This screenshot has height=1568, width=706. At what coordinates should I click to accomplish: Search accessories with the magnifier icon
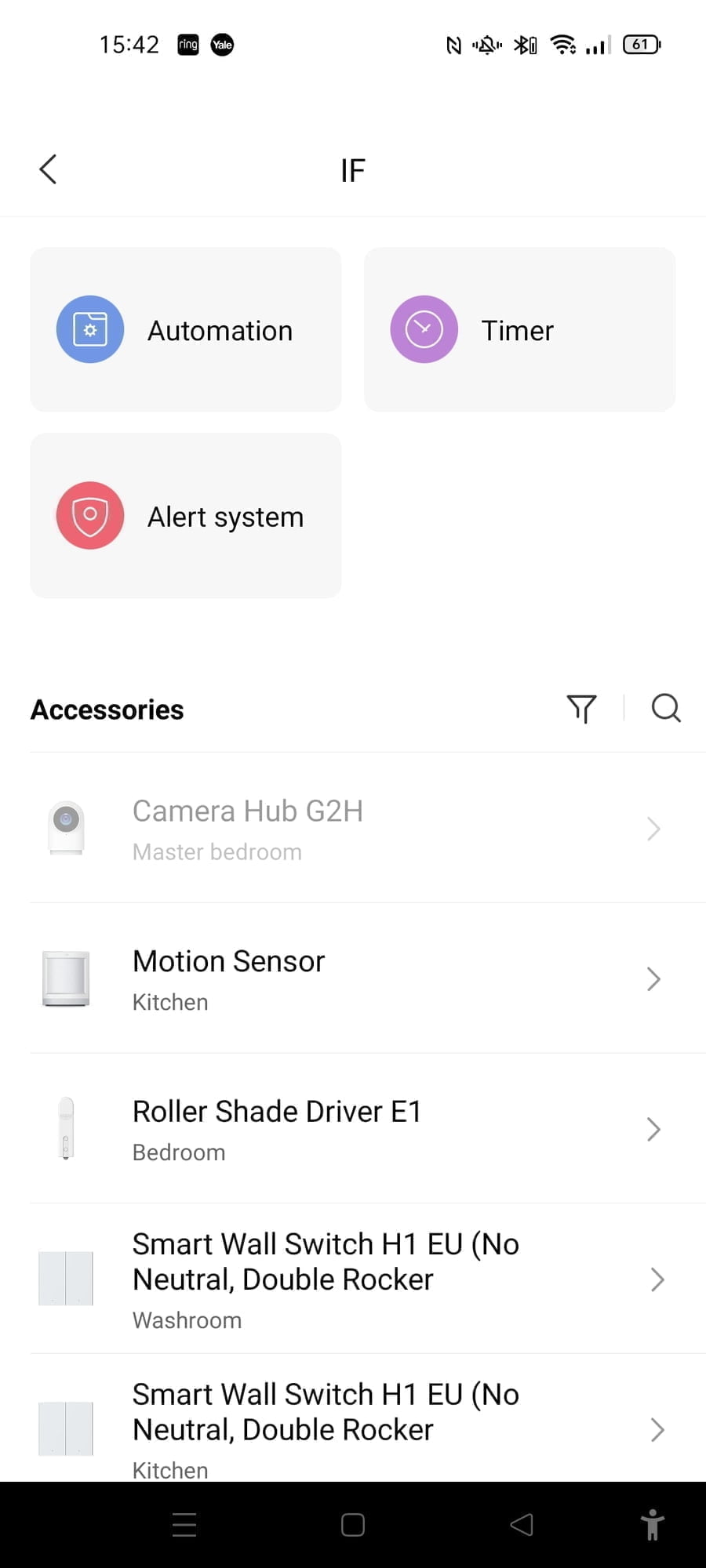(x=666, y=708)
